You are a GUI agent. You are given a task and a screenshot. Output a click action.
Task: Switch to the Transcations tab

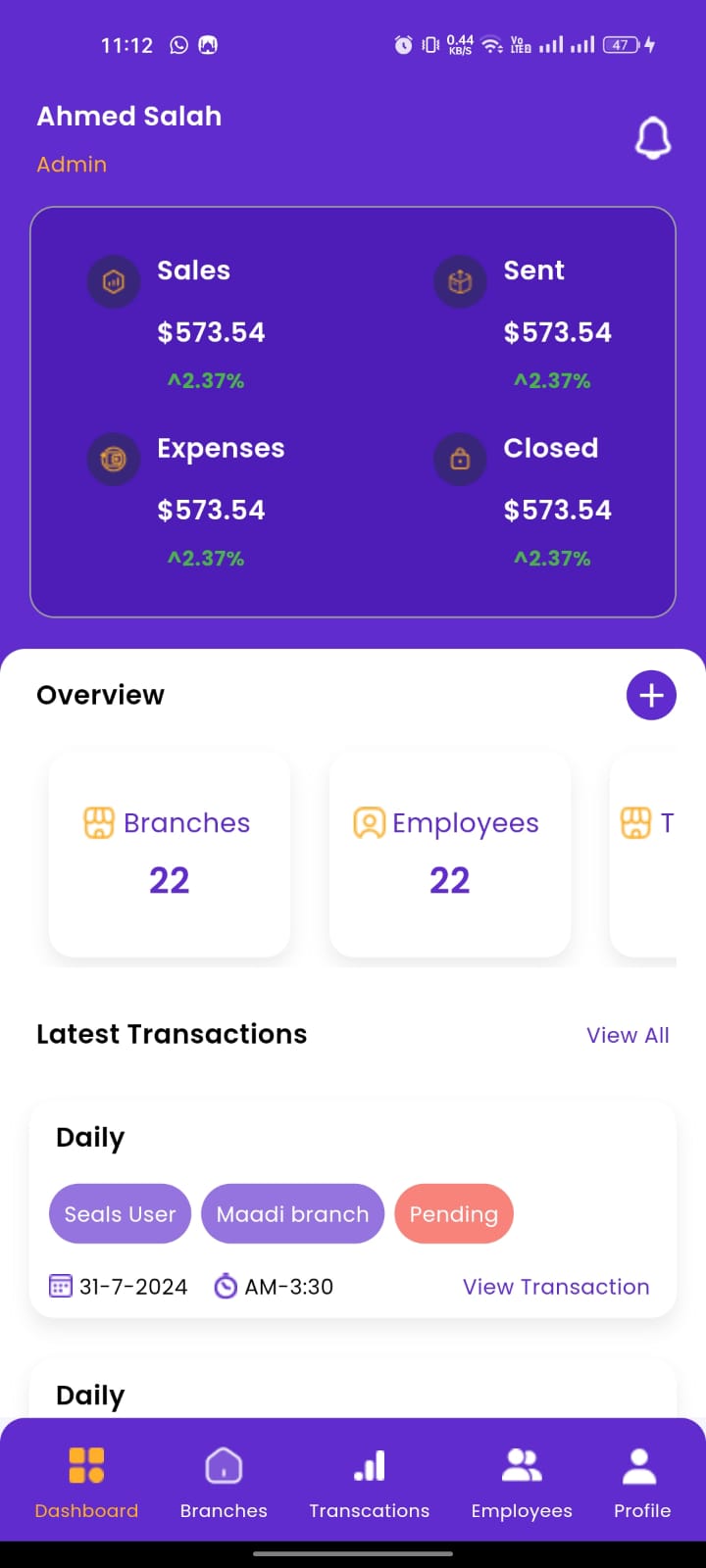[x=370, y=1483]
